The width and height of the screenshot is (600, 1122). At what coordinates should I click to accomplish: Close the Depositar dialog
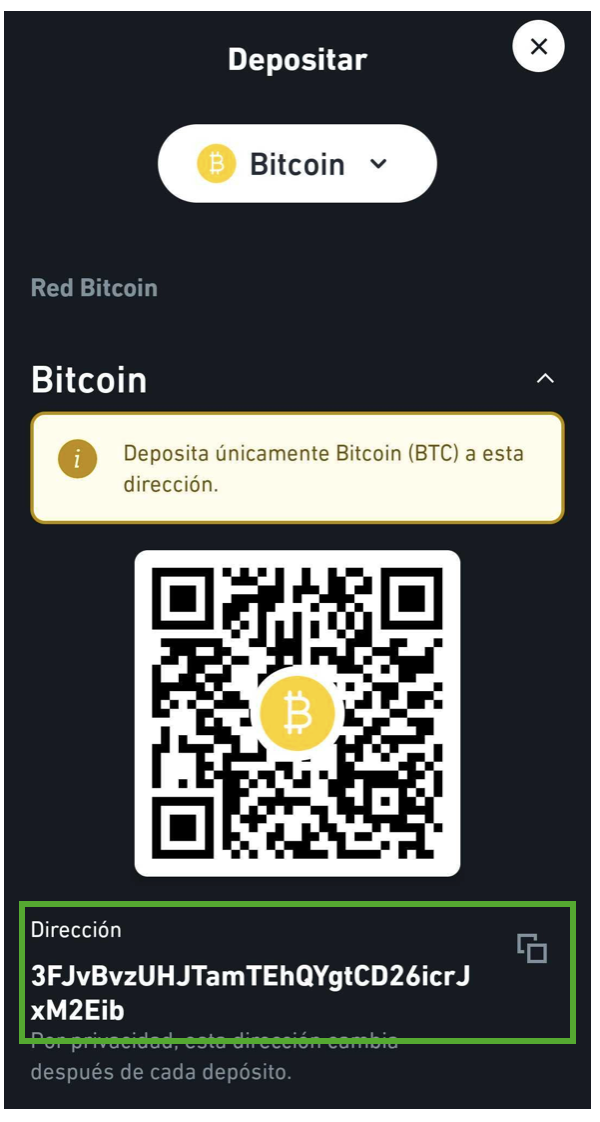pos(538,46)
